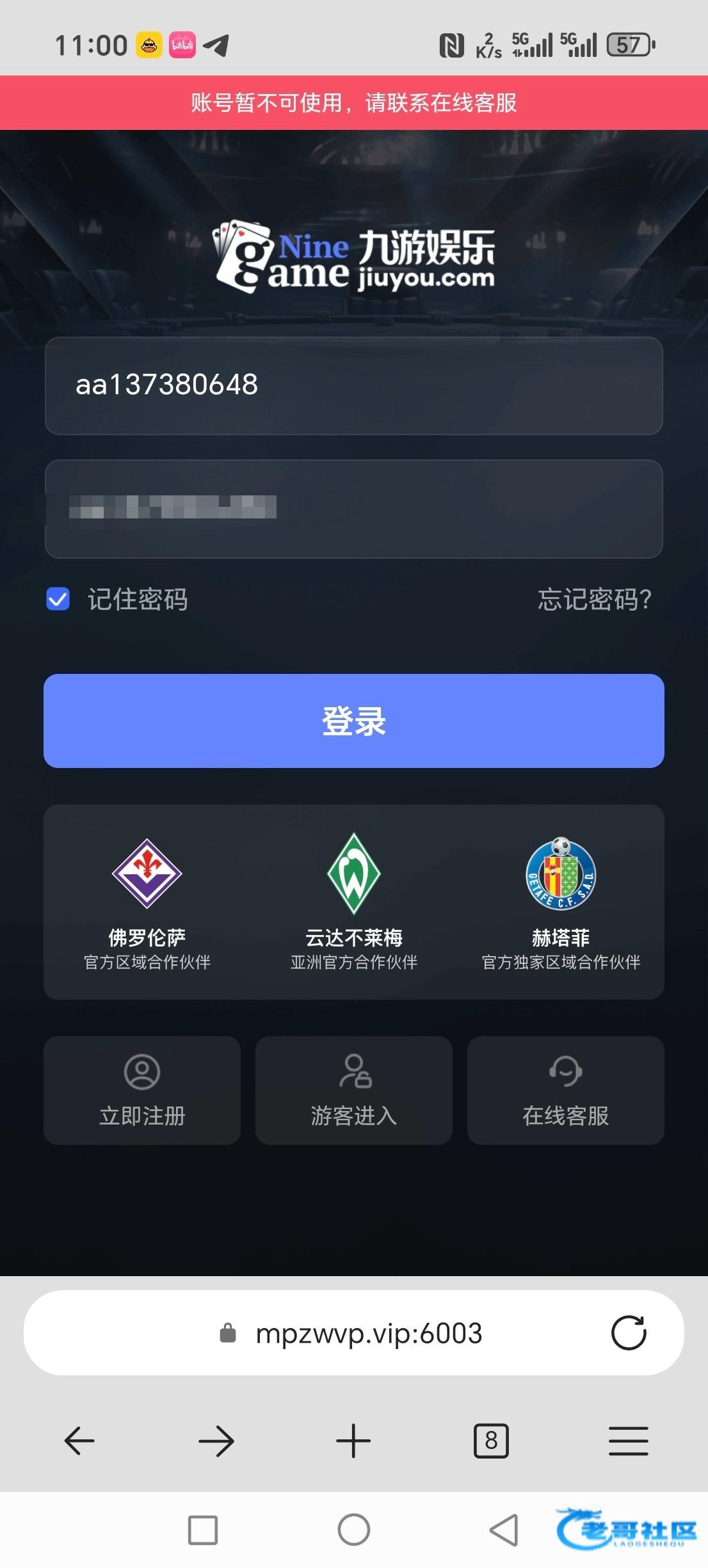Open the tab switcher showing 8 tabs
Viewport: 708px width, 1568px height.
pyautogui.click(x=491, y=1441)
